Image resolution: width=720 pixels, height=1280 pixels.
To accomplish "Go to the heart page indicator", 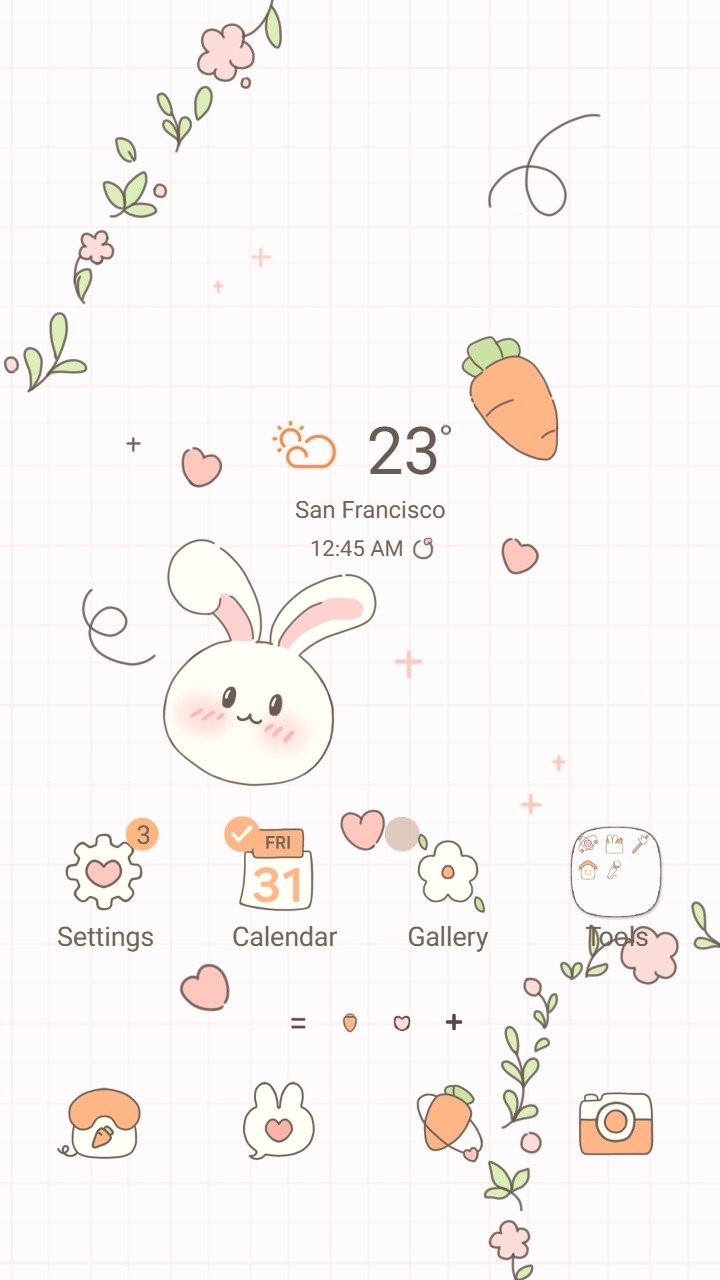I will click(401, 1023).
